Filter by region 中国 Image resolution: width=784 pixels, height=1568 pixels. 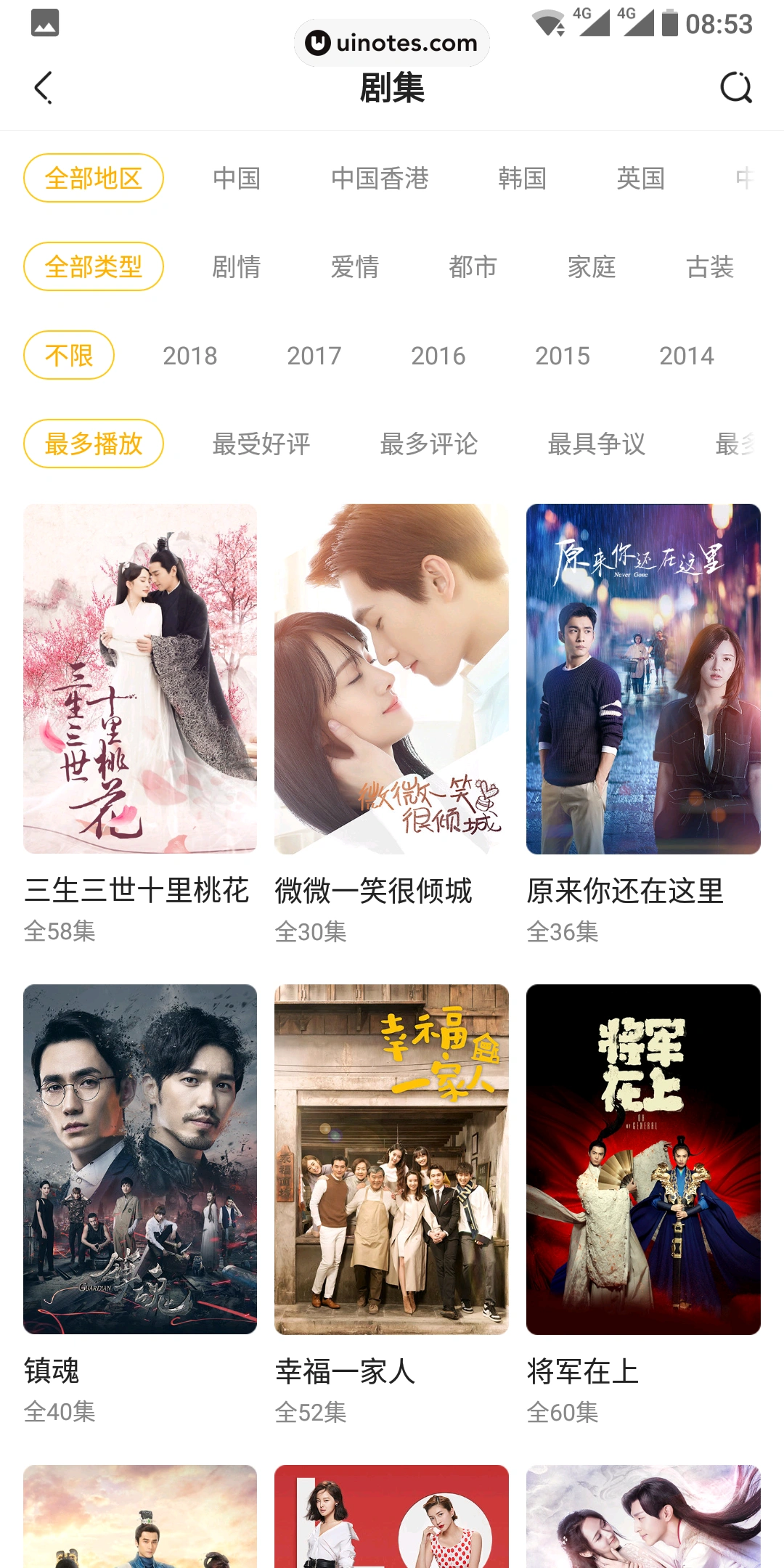click(237, 179)
